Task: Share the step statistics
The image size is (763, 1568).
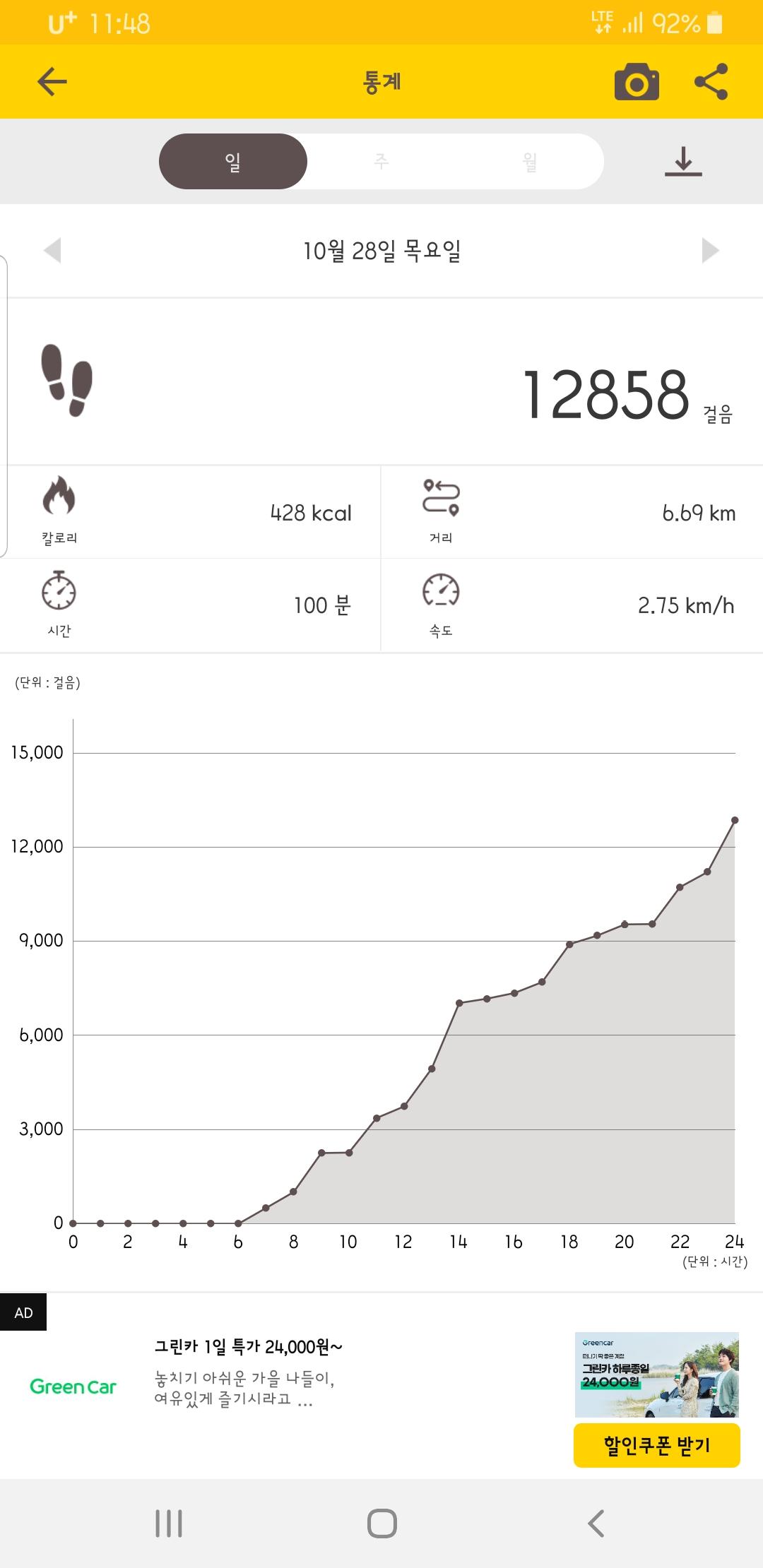Action: click(x=711, y=82)
